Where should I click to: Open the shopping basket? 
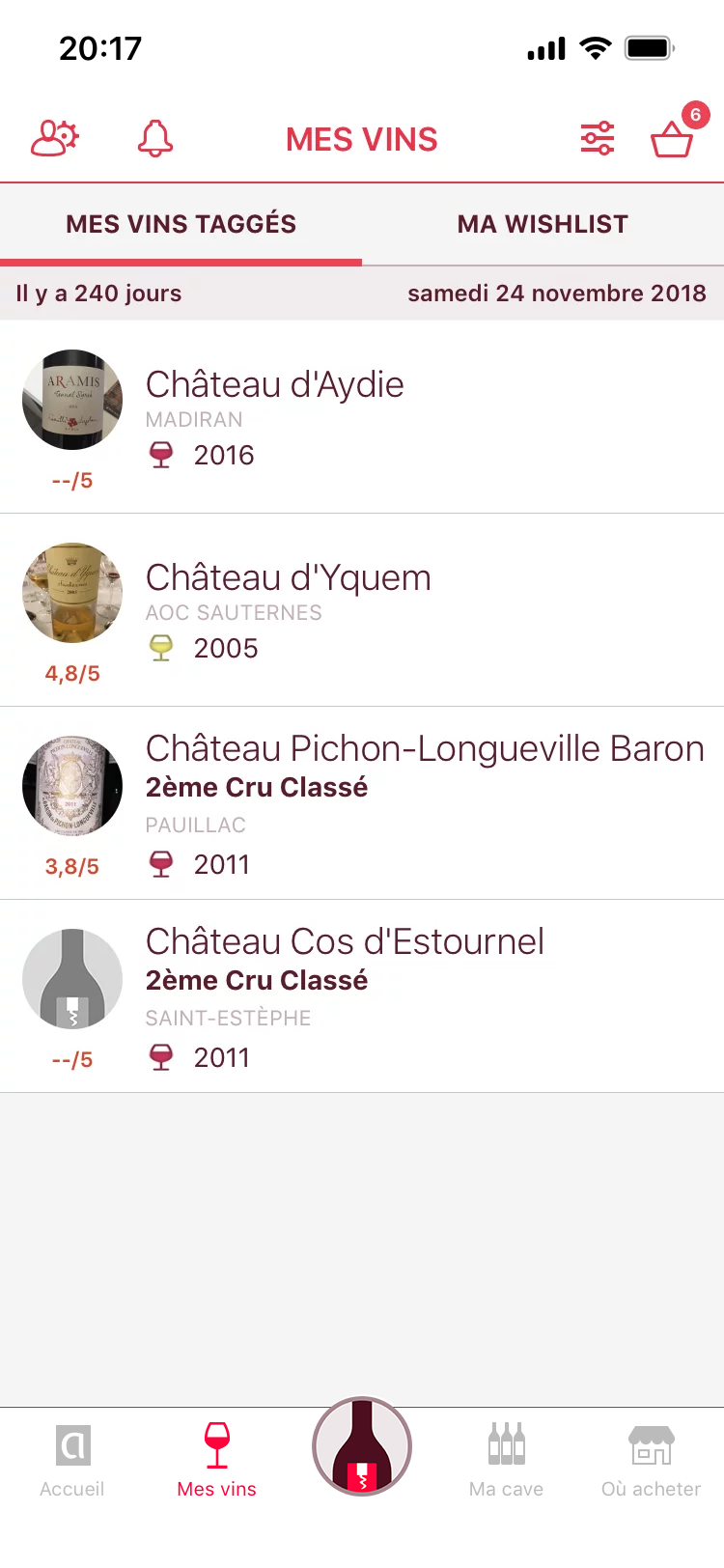[673, 138]
